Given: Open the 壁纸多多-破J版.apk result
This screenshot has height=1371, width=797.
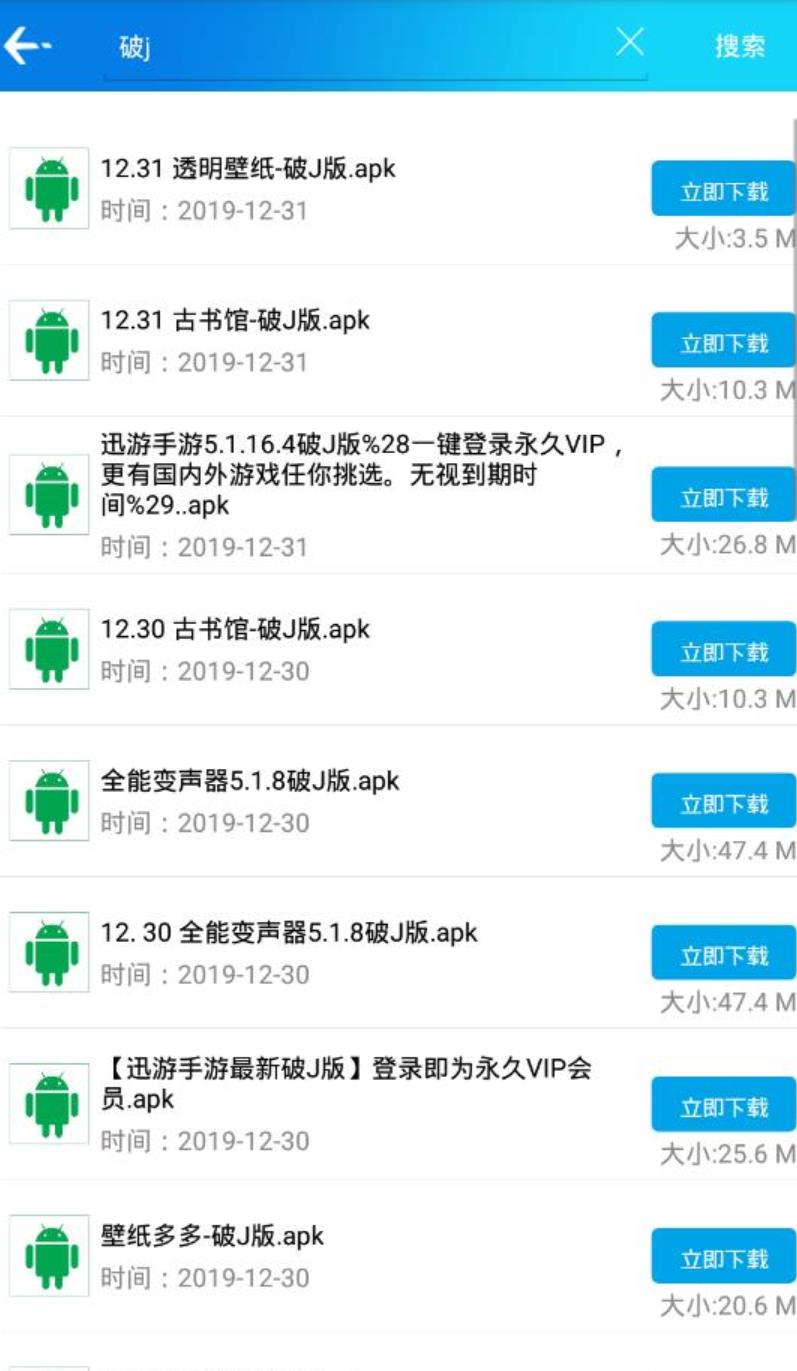Looking at the screenshot, I should click(x=212, y=1236).
